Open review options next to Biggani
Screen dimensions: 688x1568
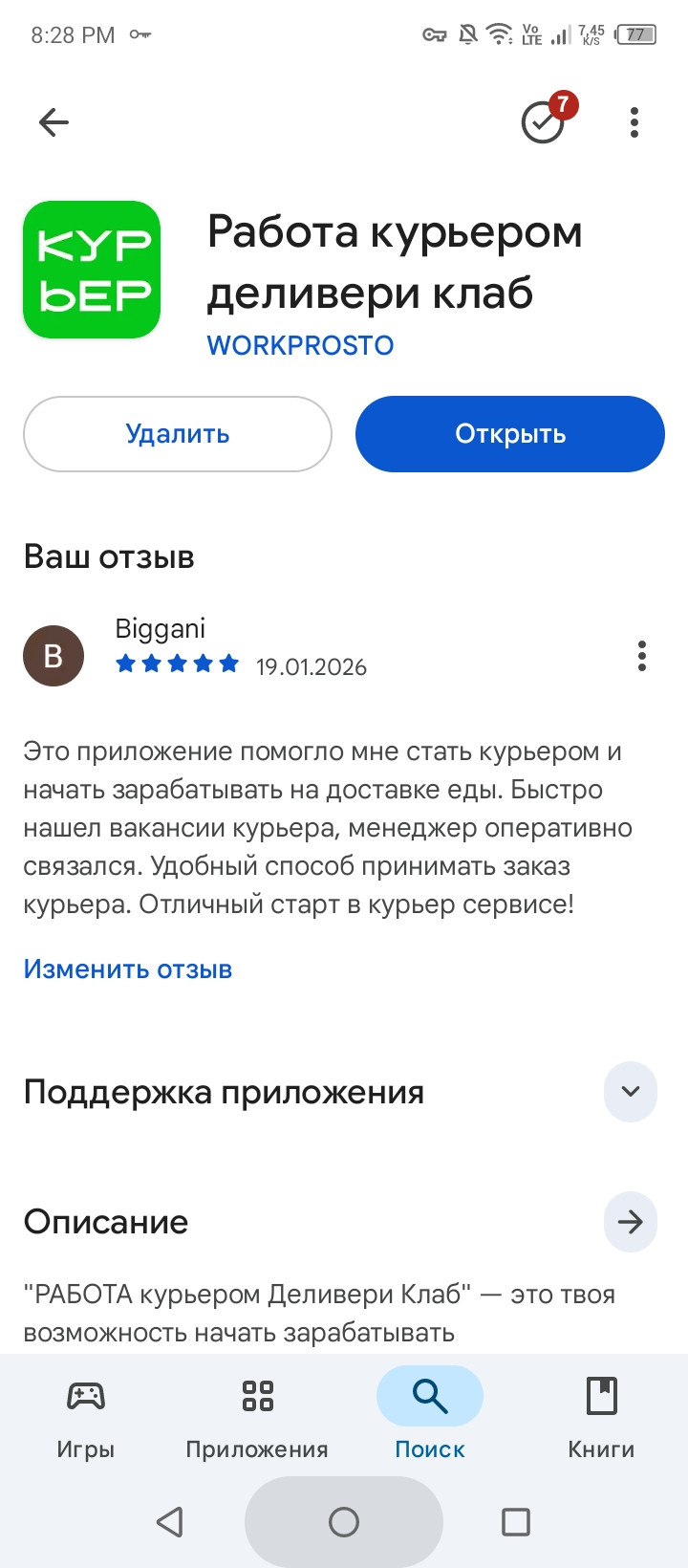[642, 656]
